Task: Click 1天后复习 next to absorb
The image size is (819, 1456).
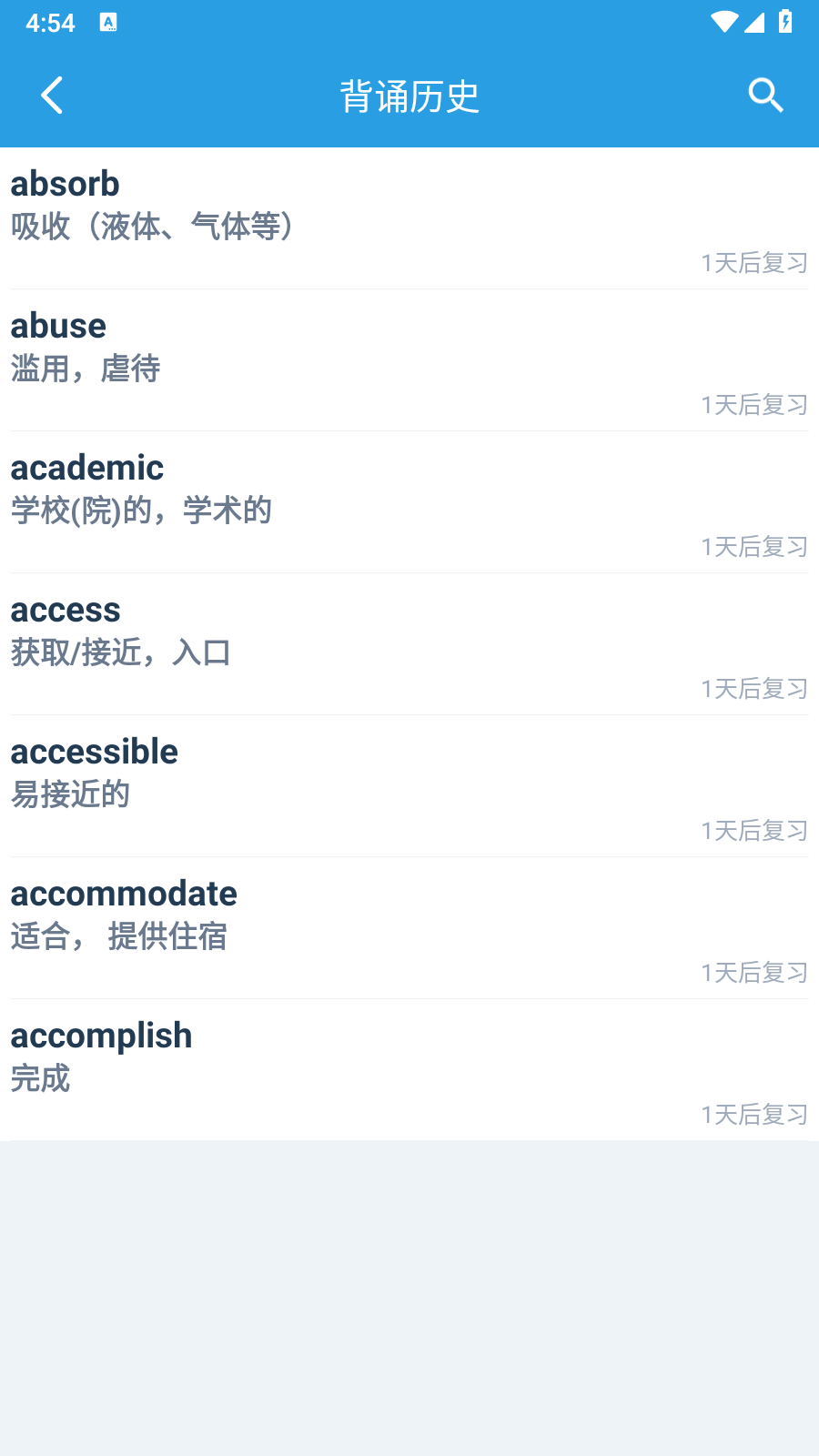Action: (753, 262)
